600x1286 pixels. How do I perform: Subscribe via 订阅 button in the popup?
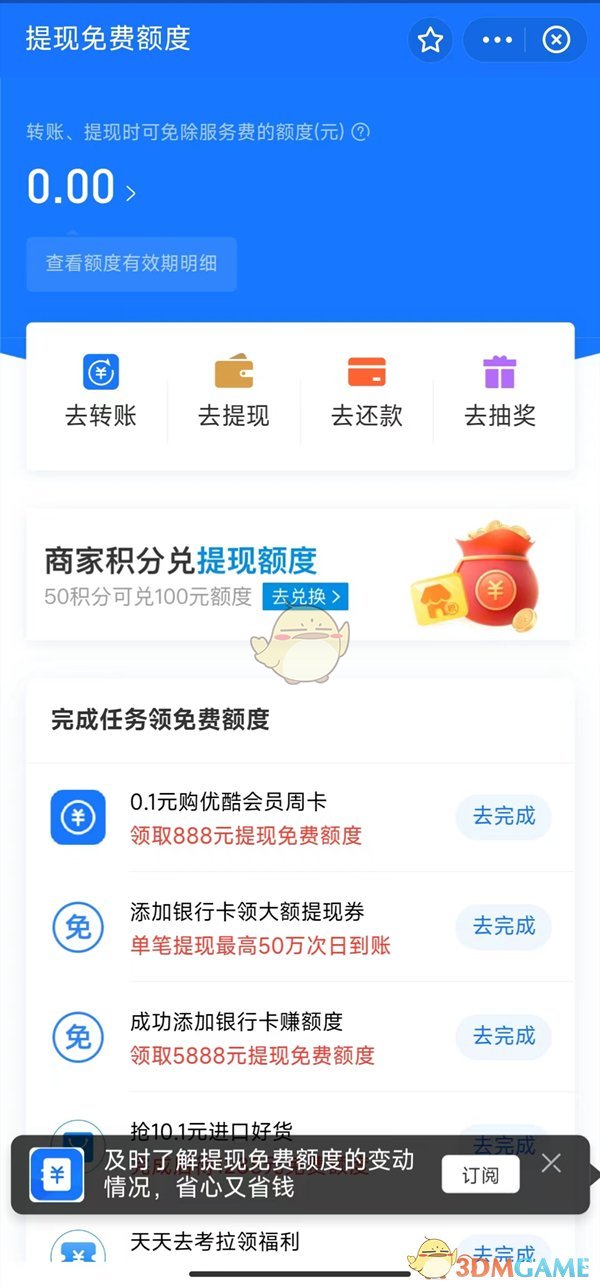(x=480, y=1175)
